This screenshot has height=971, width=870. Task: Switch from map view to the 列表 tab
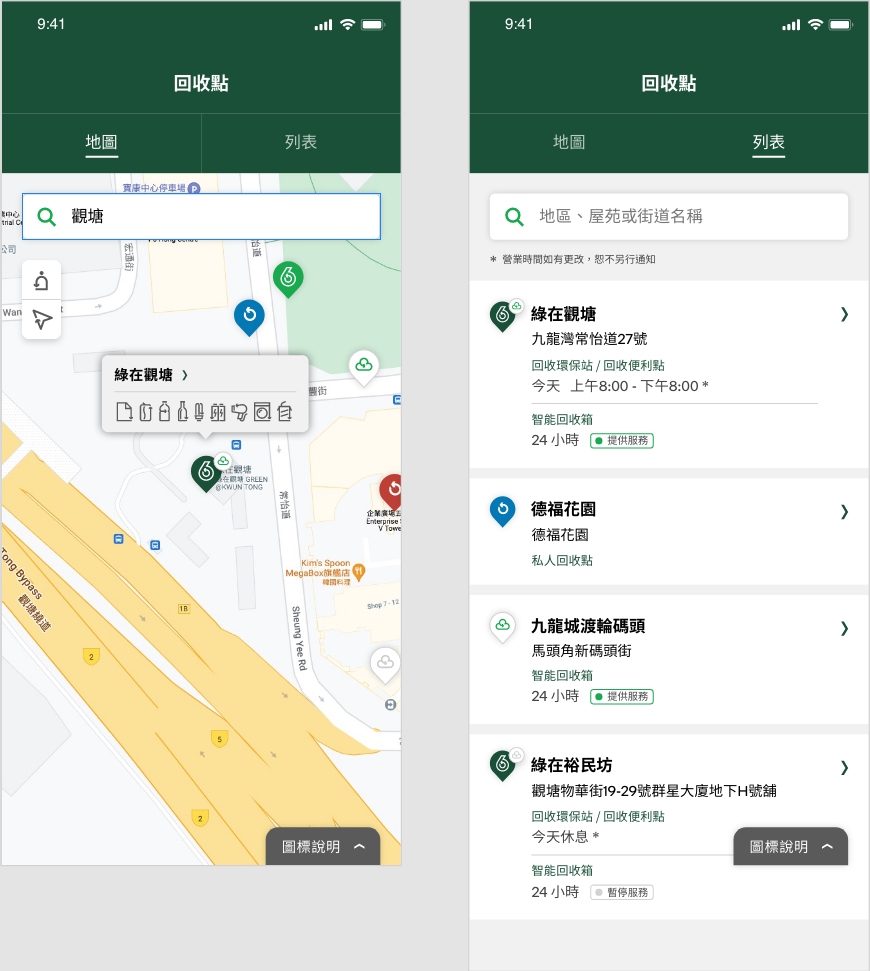(301, 143)
